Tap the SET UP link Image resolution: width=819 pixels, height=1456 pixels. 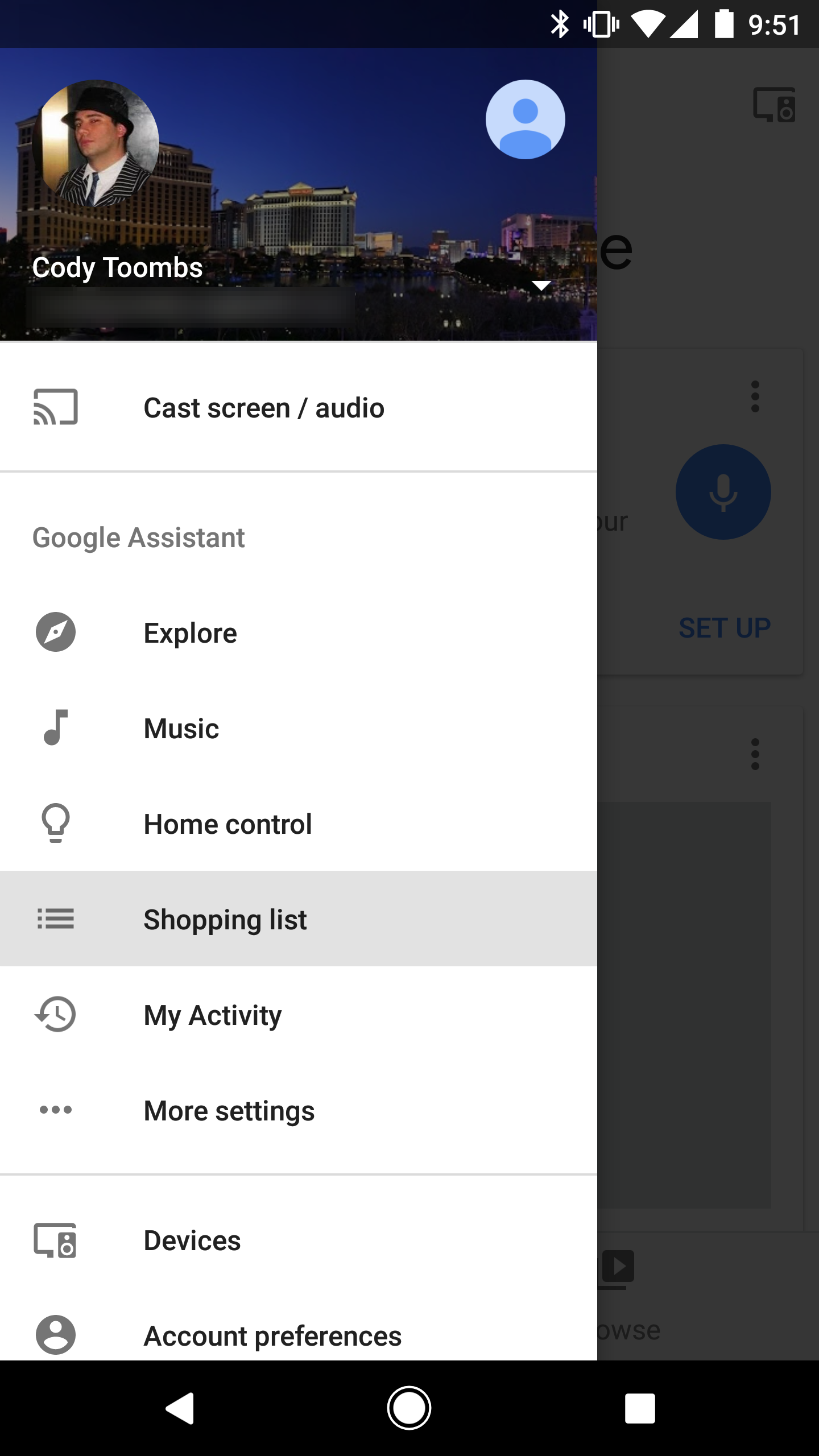pos(723,627)
